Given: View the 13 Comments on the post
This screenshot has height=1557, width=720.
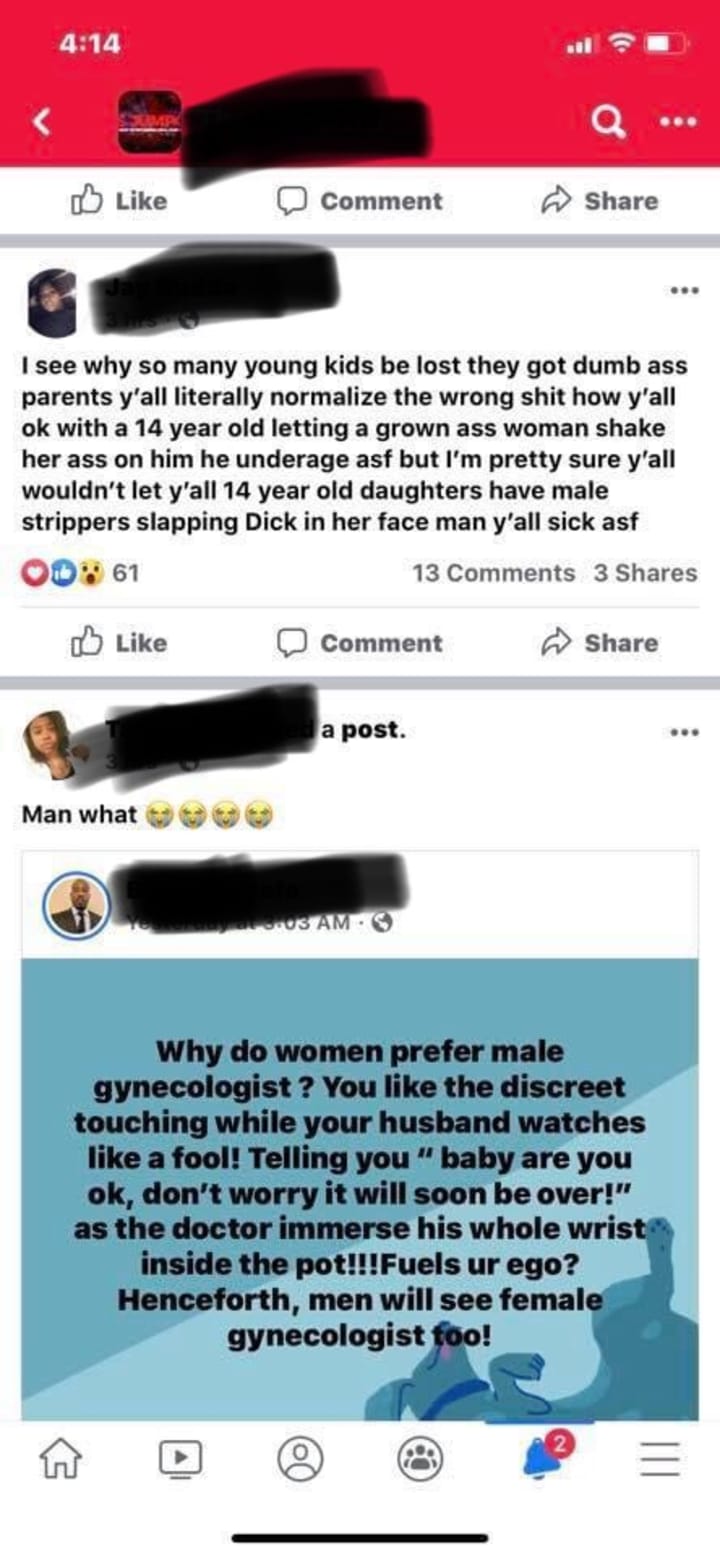Looking at the screenshot, I should (x=493, y=573).
